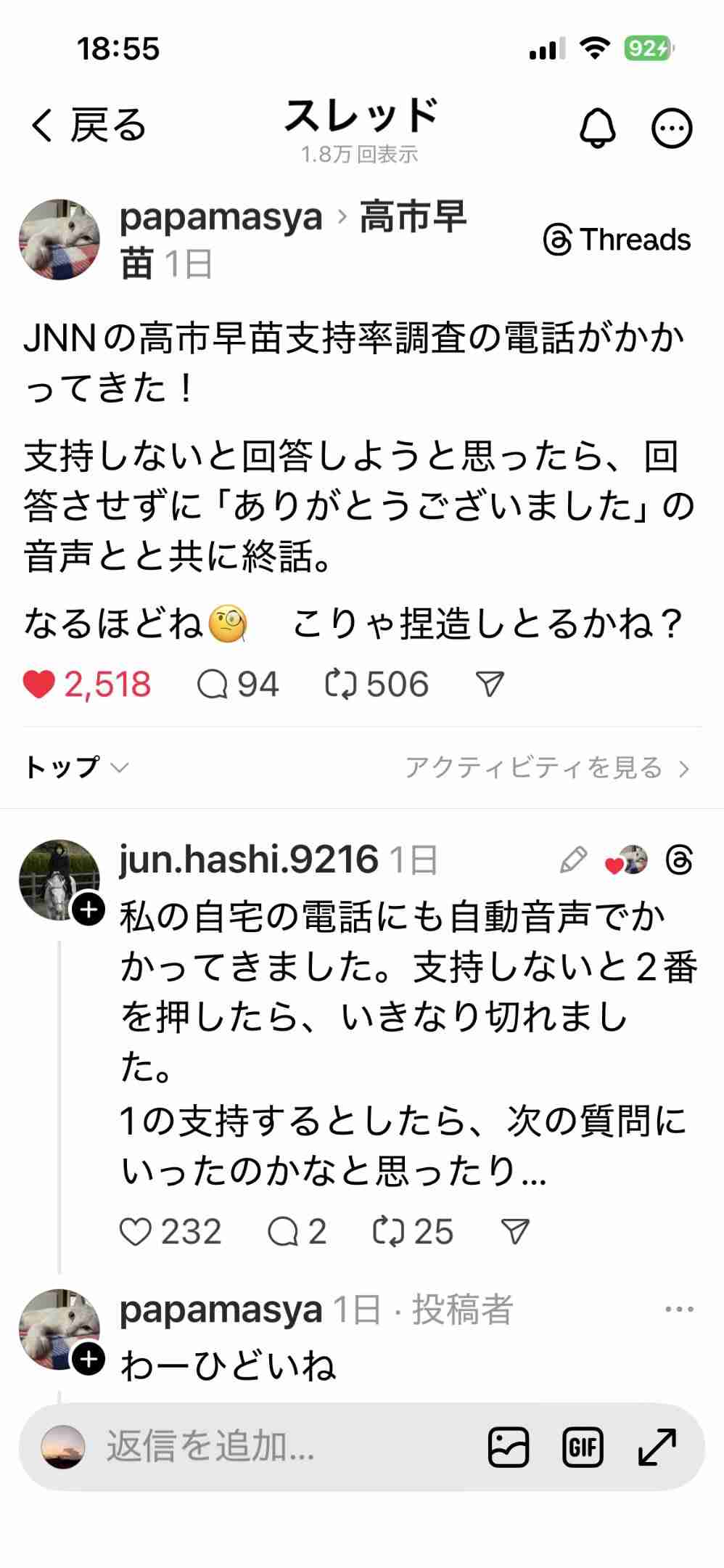Share jun.hashi.9216's reply
This screenshot has height=1568, width=724.
point(515,1232)
